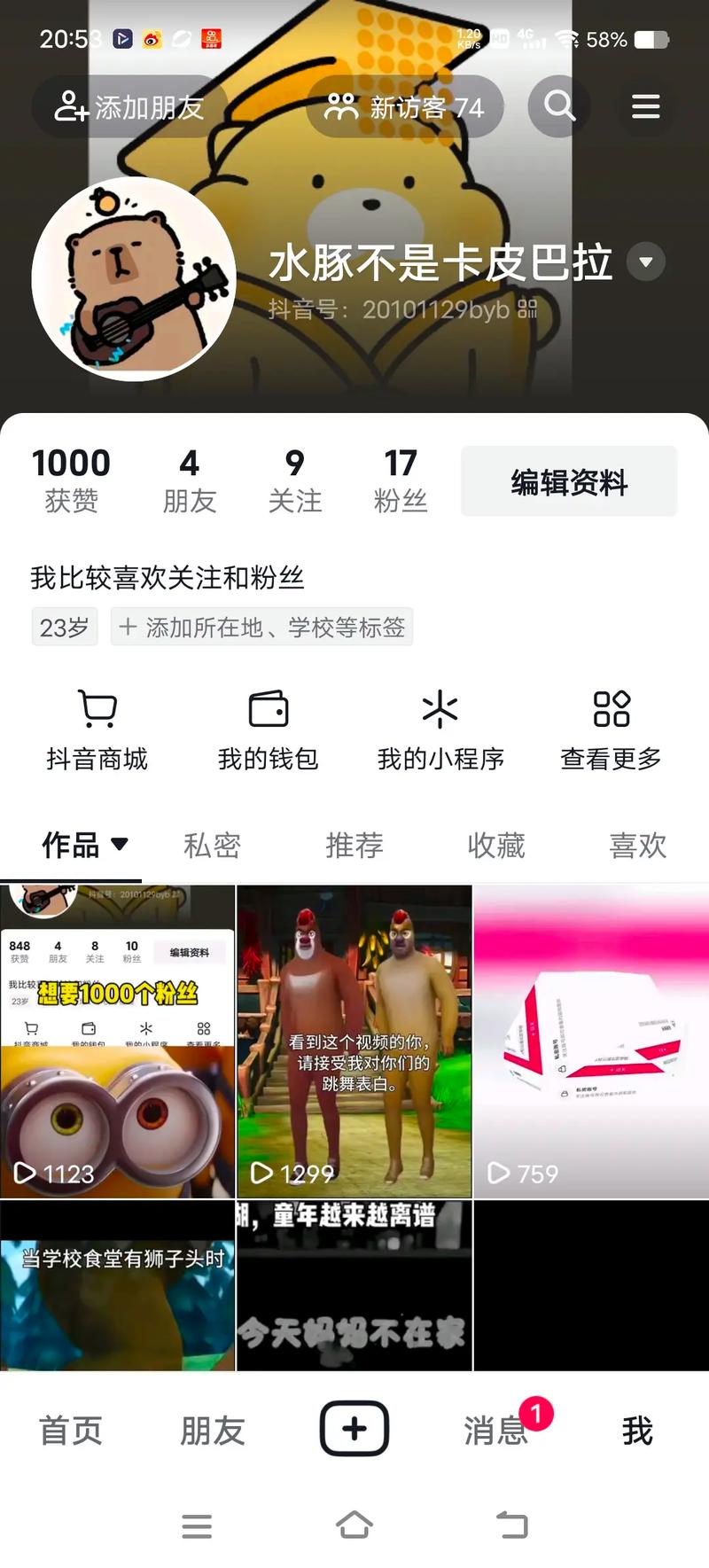This screenshot has height=1568, width=709.
Task: Open 消息 messages tab
Action: pyautogui.click(x=496, y=1431)
